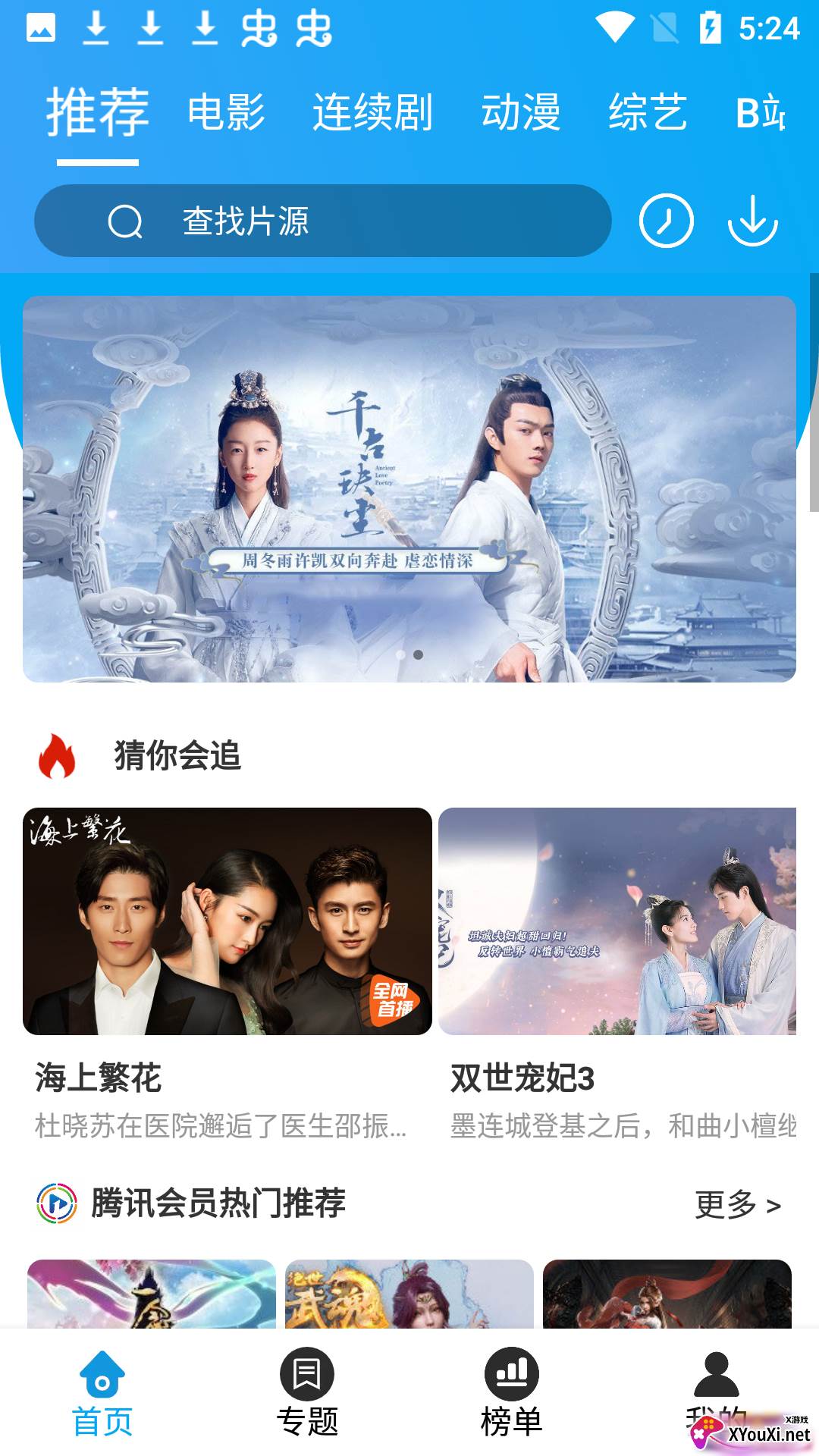Tap the 查找片源 search box
This screenshot has width=819, height=1456.
click(x=322, y=221)
